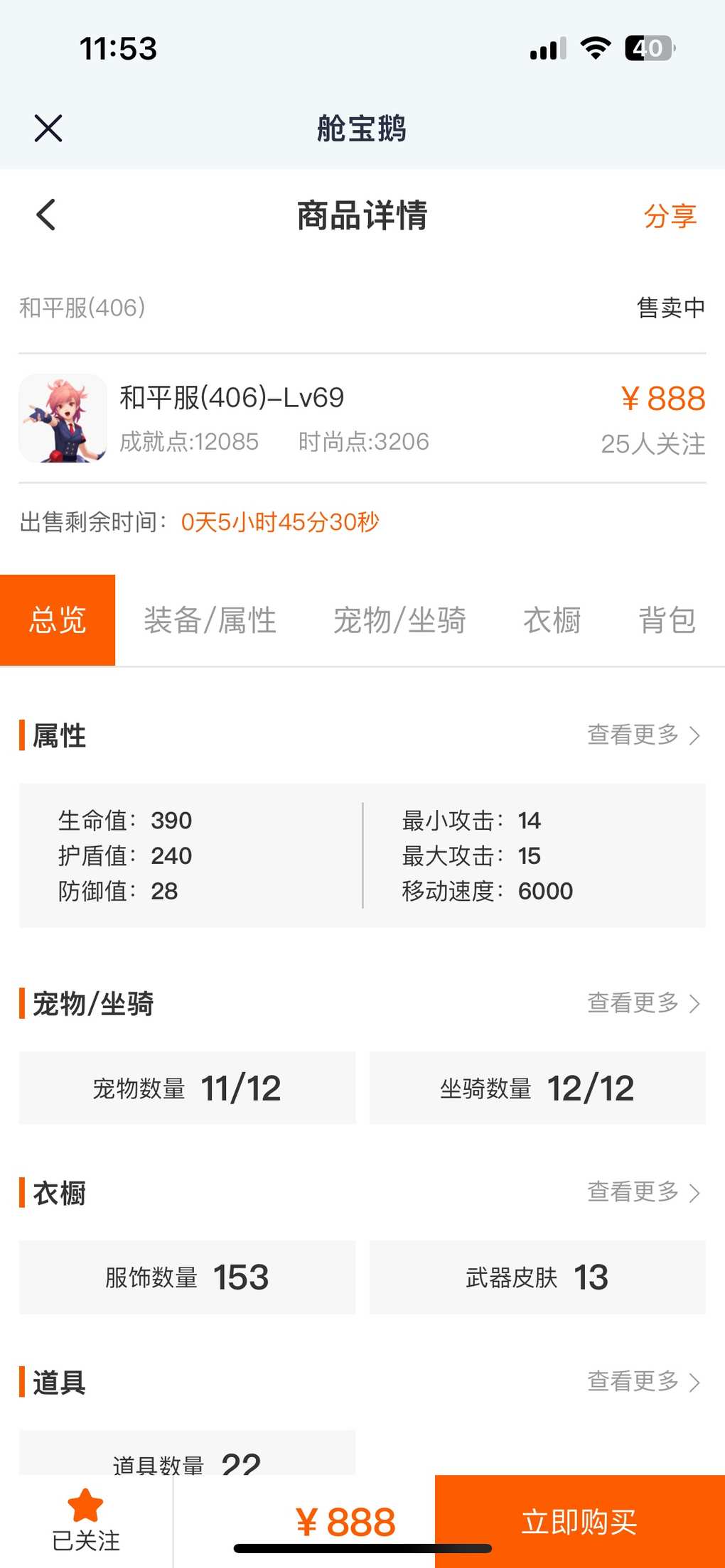Switch to the 背包 tab
Viewport: 725px width, 1568px height.
pyautogui.click(x=667, y=620)
